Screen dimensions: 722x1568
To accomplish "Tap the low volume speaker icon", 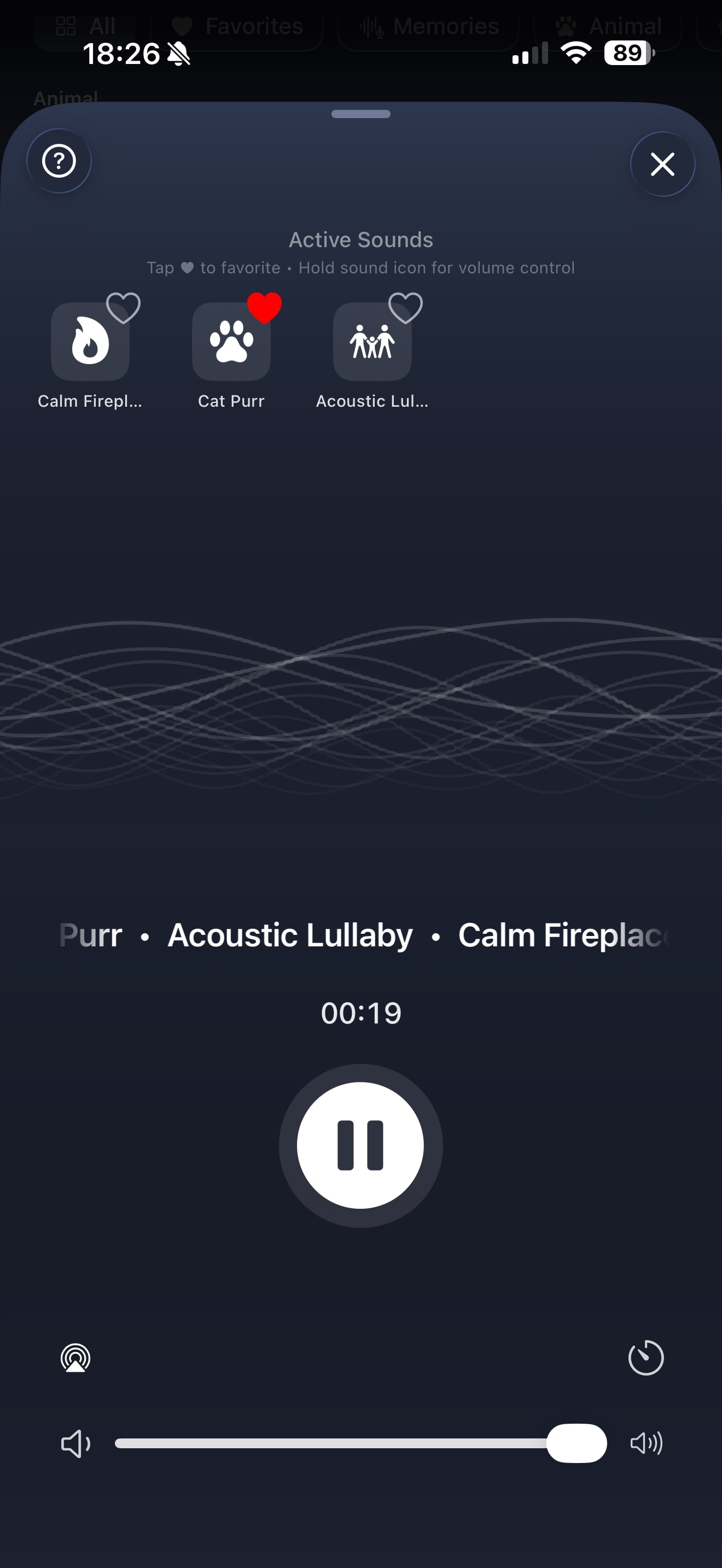I will [x=75, y=1443].
